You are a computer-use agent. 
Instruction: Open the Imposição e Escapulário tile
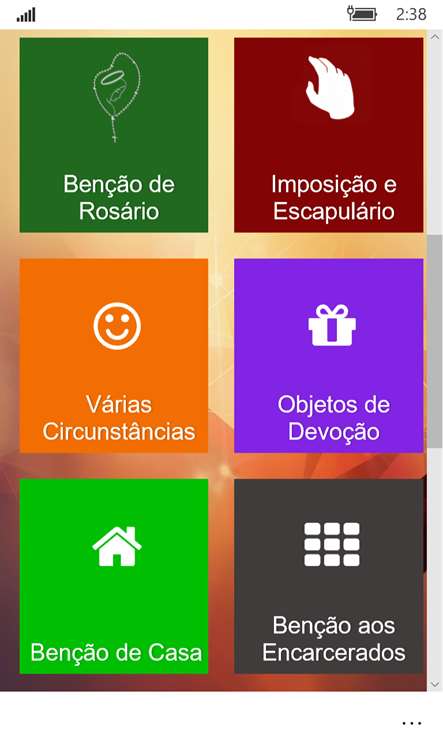[x=329, y=135]
